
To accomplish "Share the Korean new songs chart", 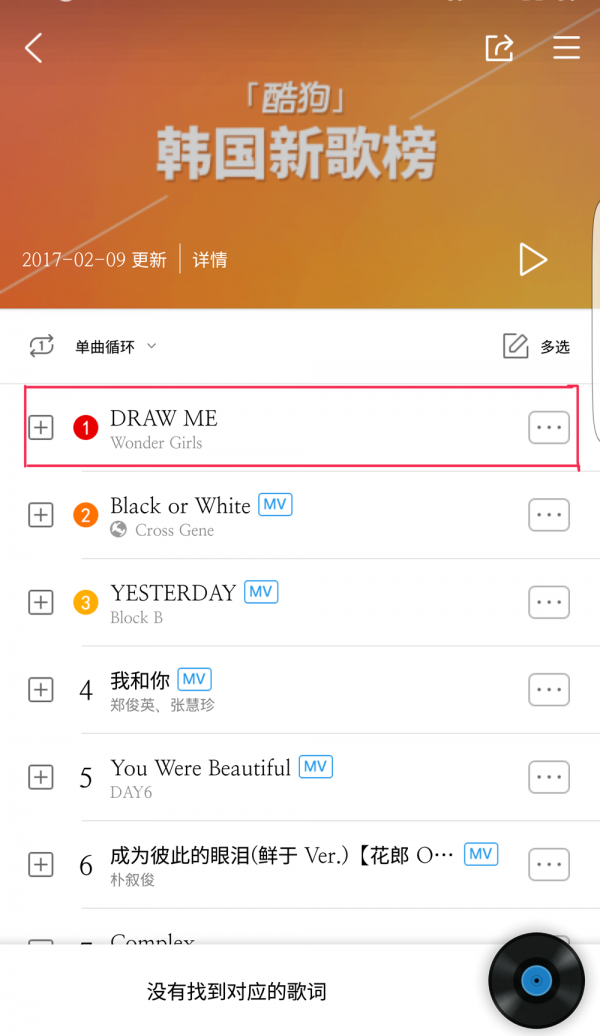I will point(499,47).
